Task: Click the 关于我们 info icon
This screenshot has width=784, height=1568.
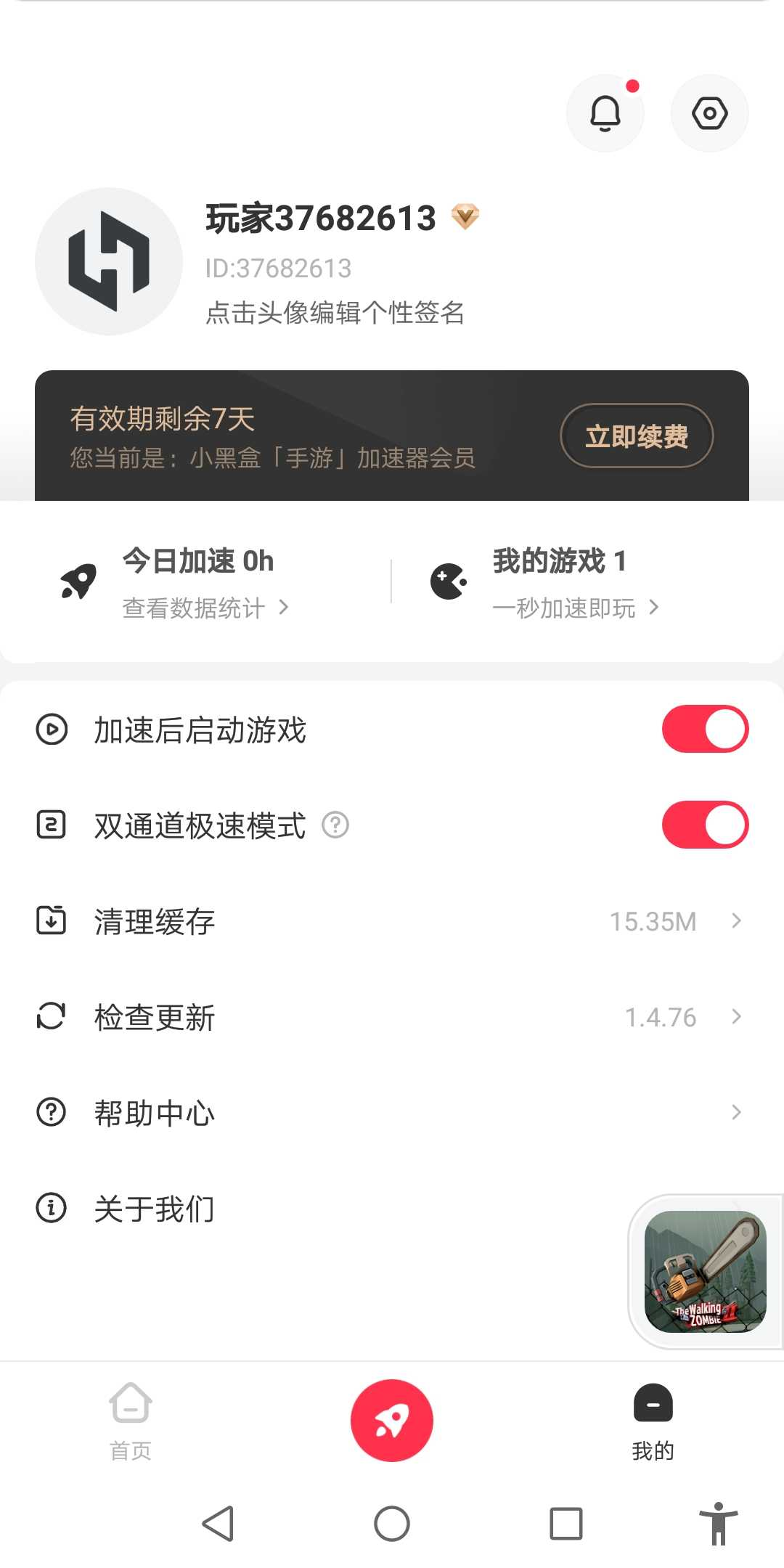Action: (x=49, y=1206)
